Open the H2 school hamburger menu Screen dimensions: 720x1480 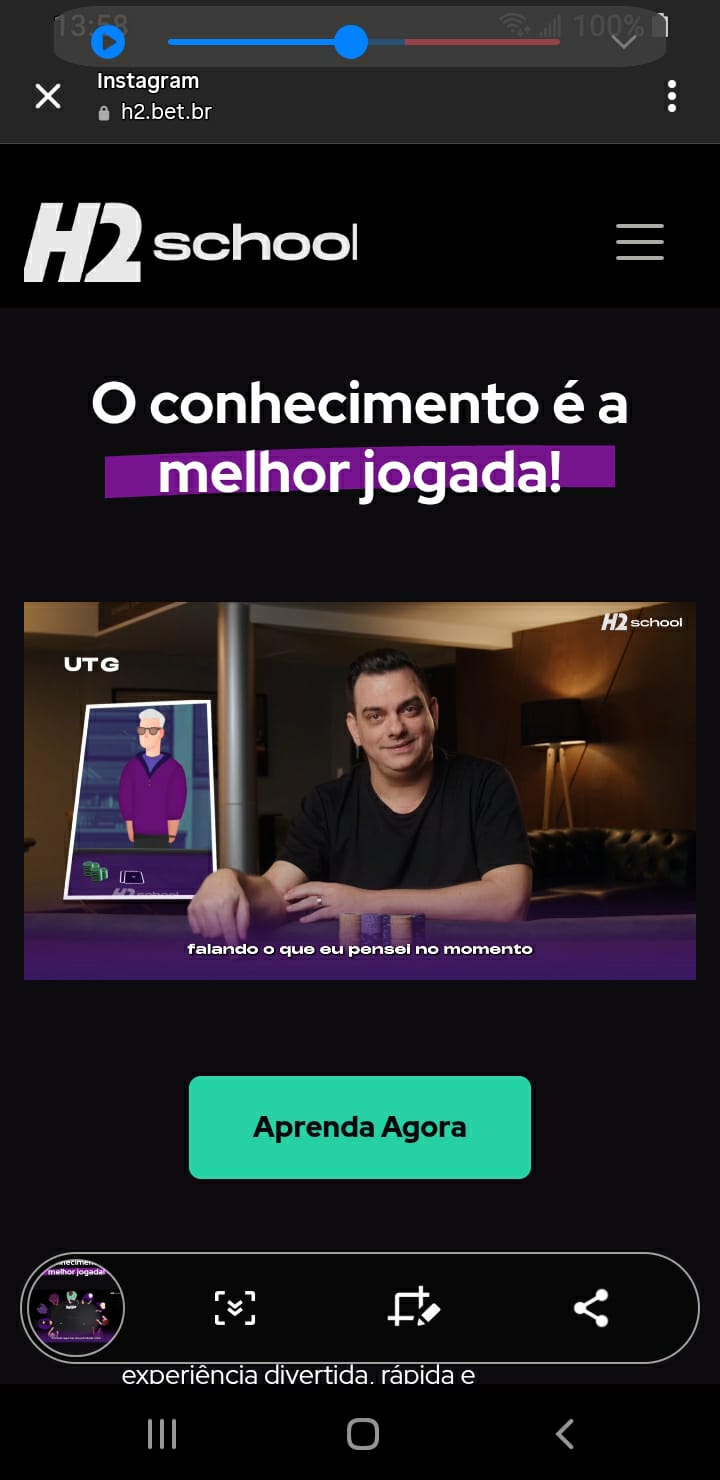tap(640, 242)
